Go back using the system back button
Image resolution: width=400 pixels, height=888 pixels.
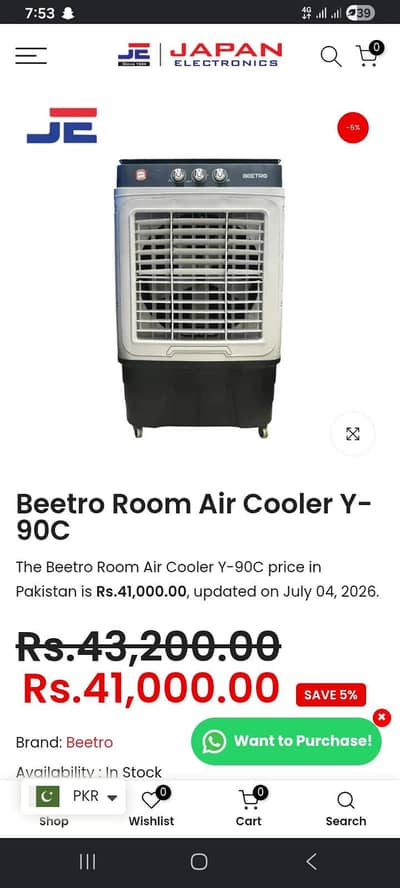(x=311, y=861)
